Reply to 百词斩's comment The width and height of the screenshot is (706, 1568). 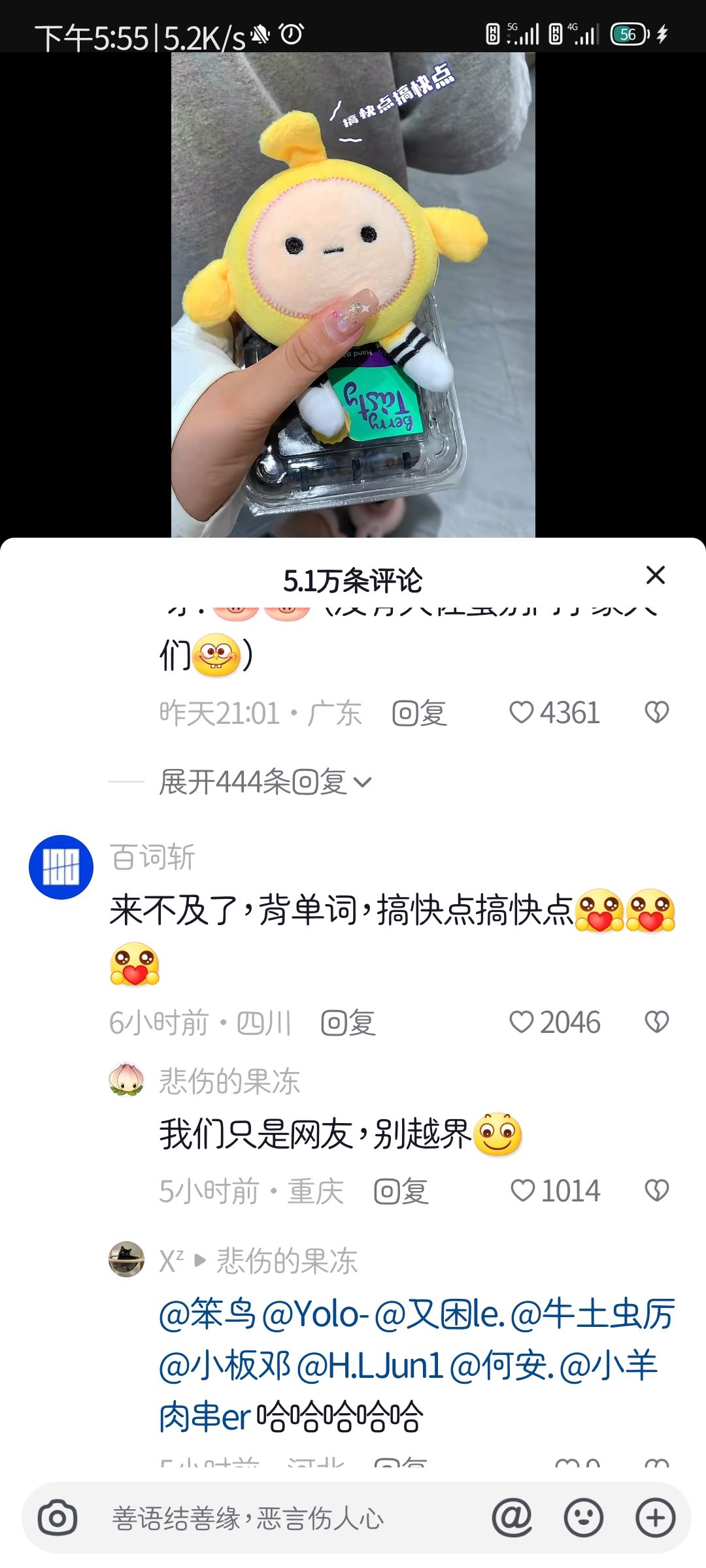click(x=348, y=1022)
